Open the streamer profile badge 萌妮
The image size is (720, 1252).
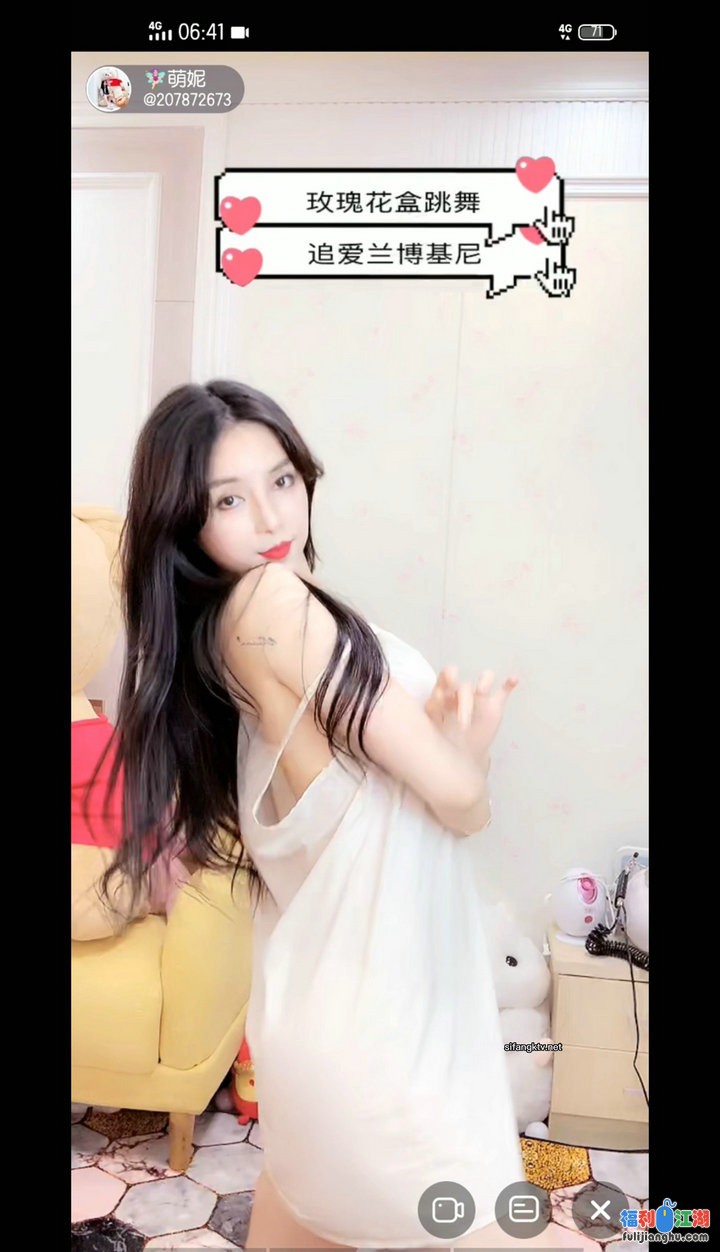point(165,89)
